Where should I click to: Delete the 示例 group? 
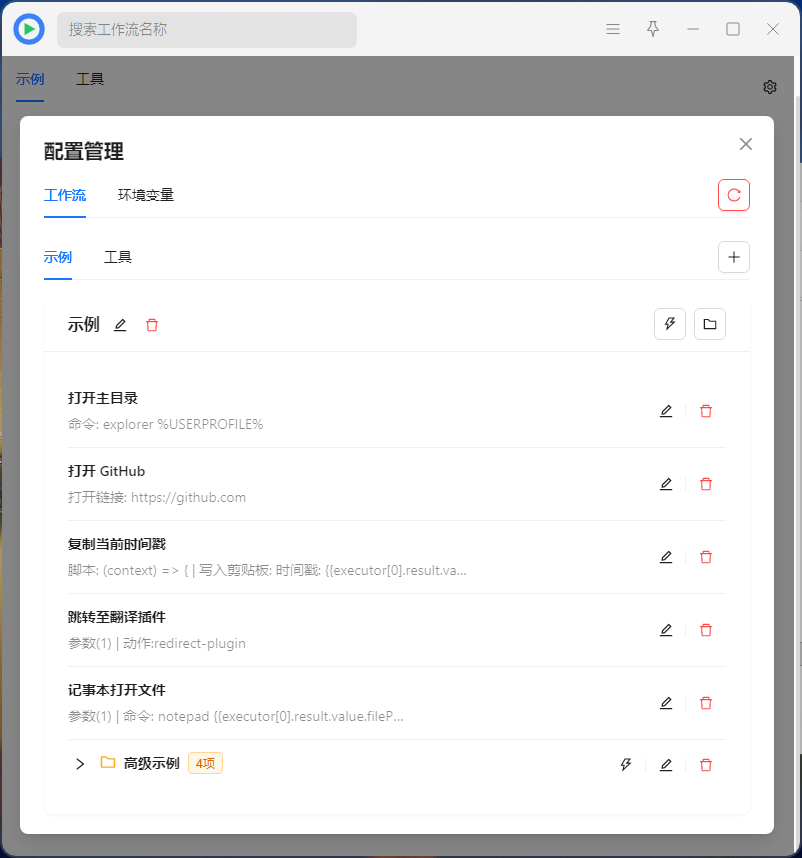[152, 325]
